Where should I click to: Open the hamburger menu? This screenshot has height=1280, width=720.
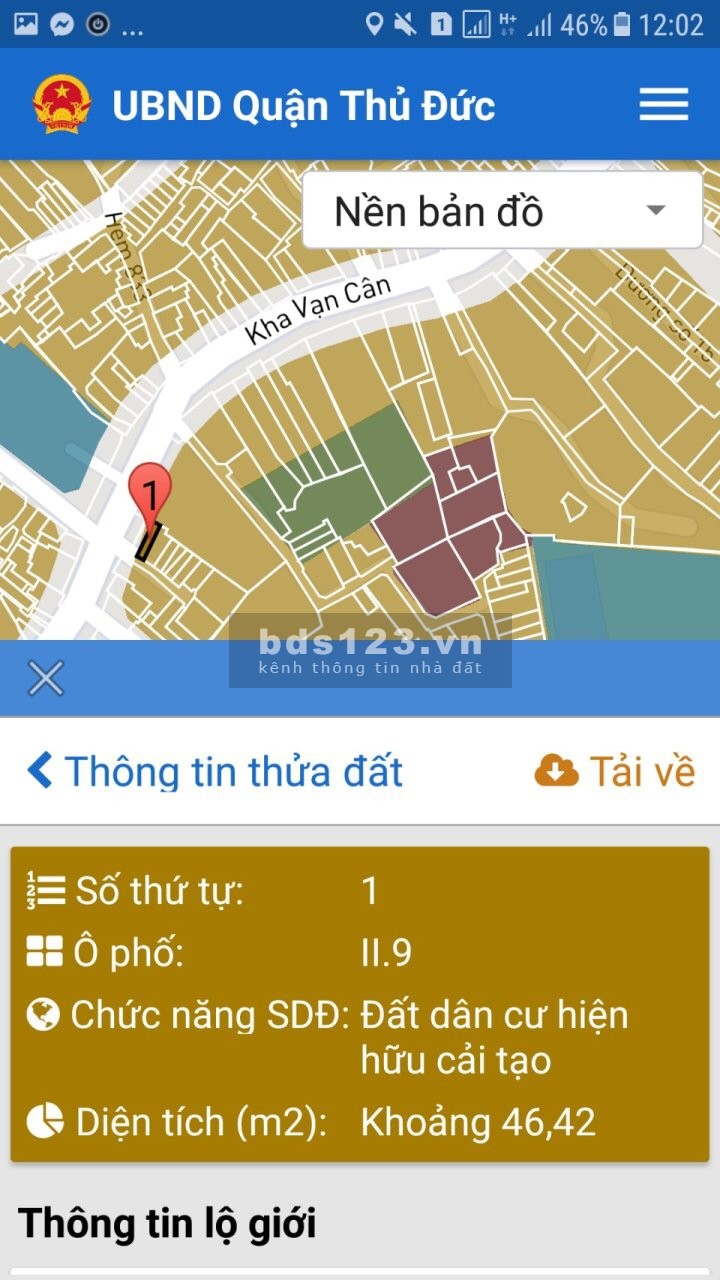663,104
